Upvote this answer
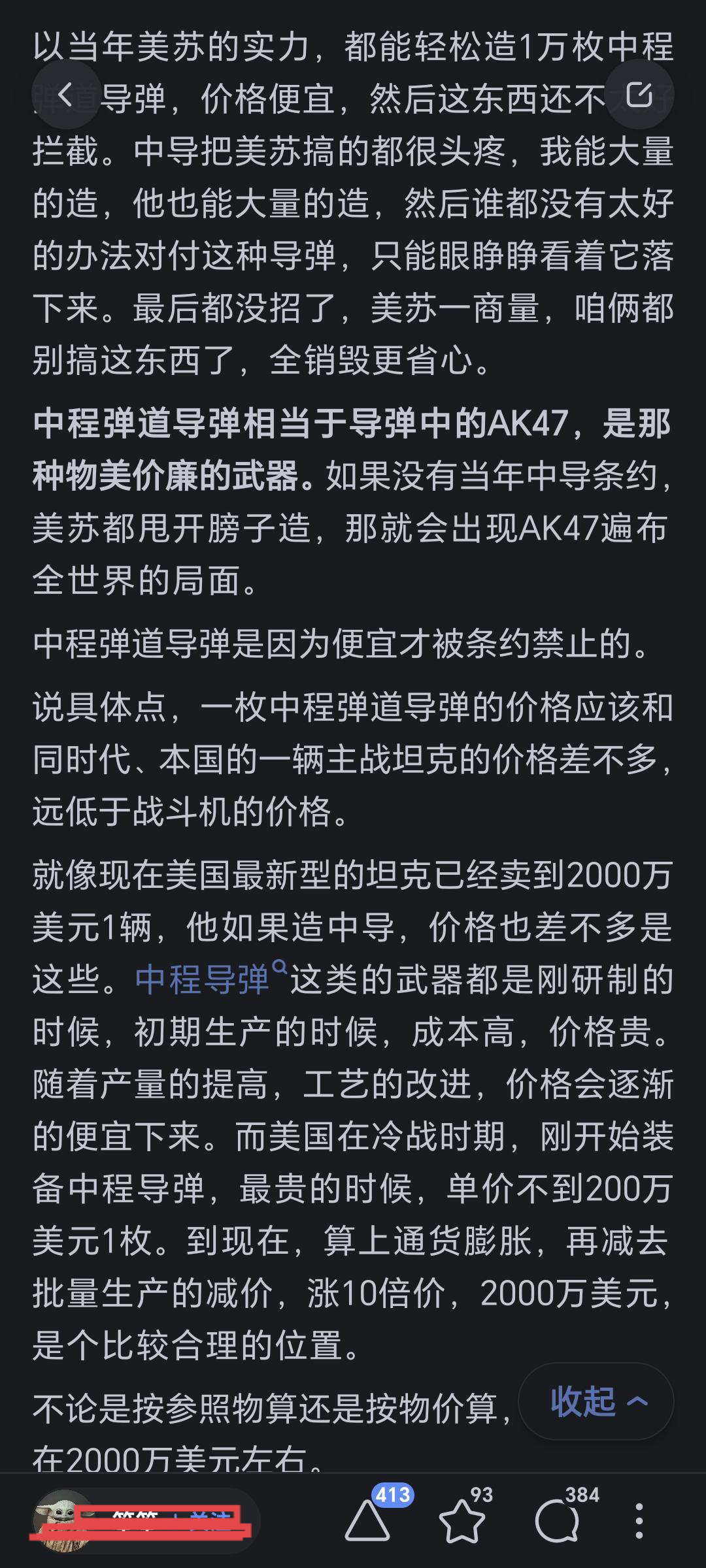The image size is (706, 1568). (367, 1520)
